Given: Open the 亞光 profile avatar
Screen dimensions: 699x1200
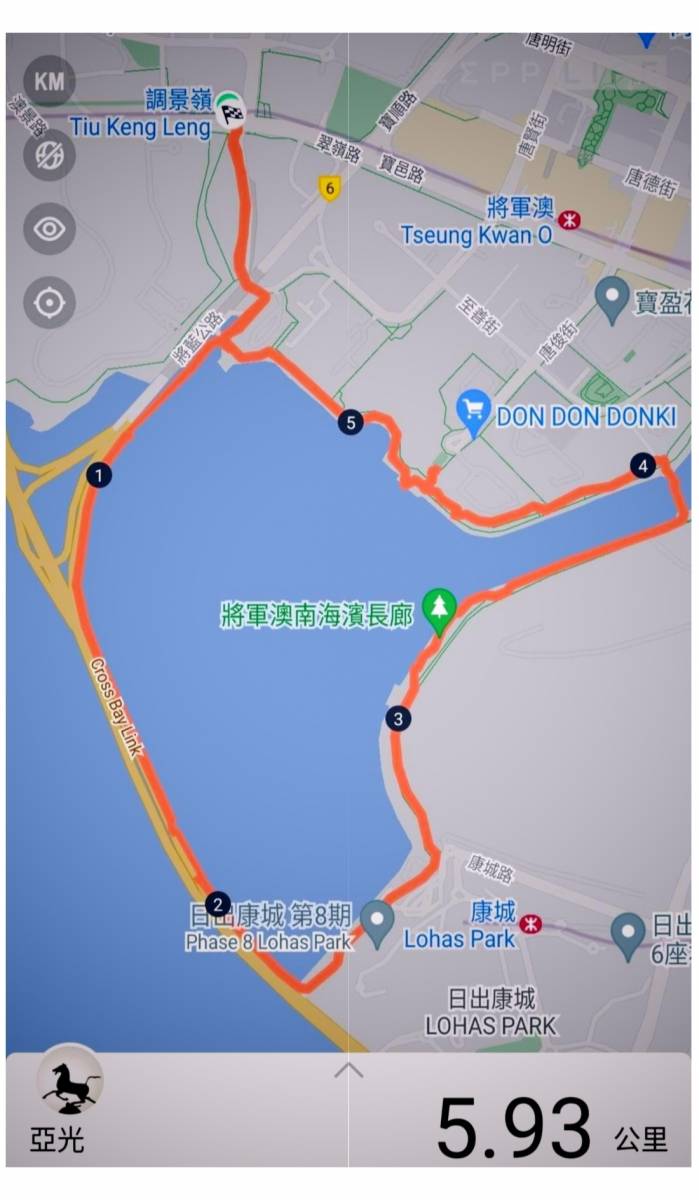Looking at the screenshot, I should point(69,1081).
